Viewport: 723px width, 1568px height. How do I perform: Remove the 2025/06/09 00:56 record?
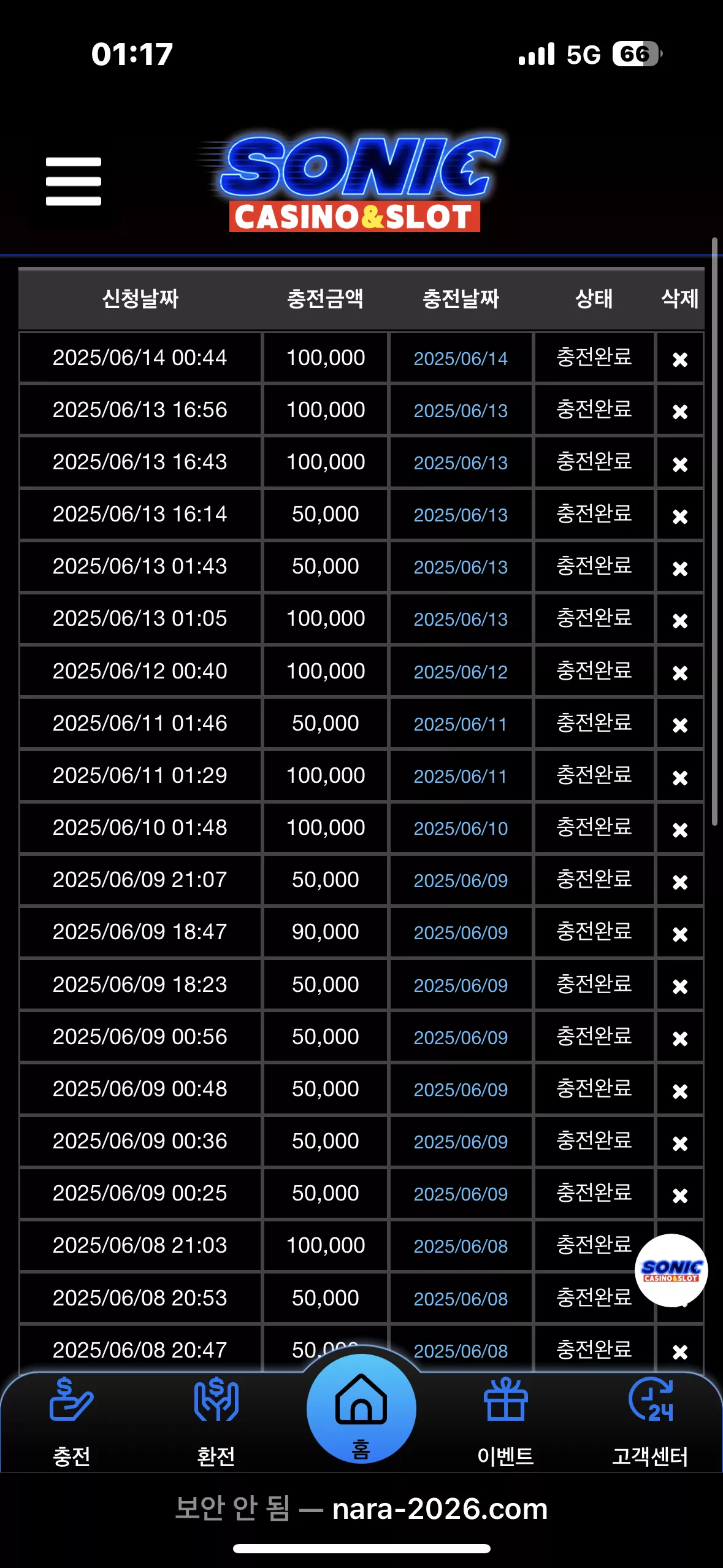[x=679, y=1038]
